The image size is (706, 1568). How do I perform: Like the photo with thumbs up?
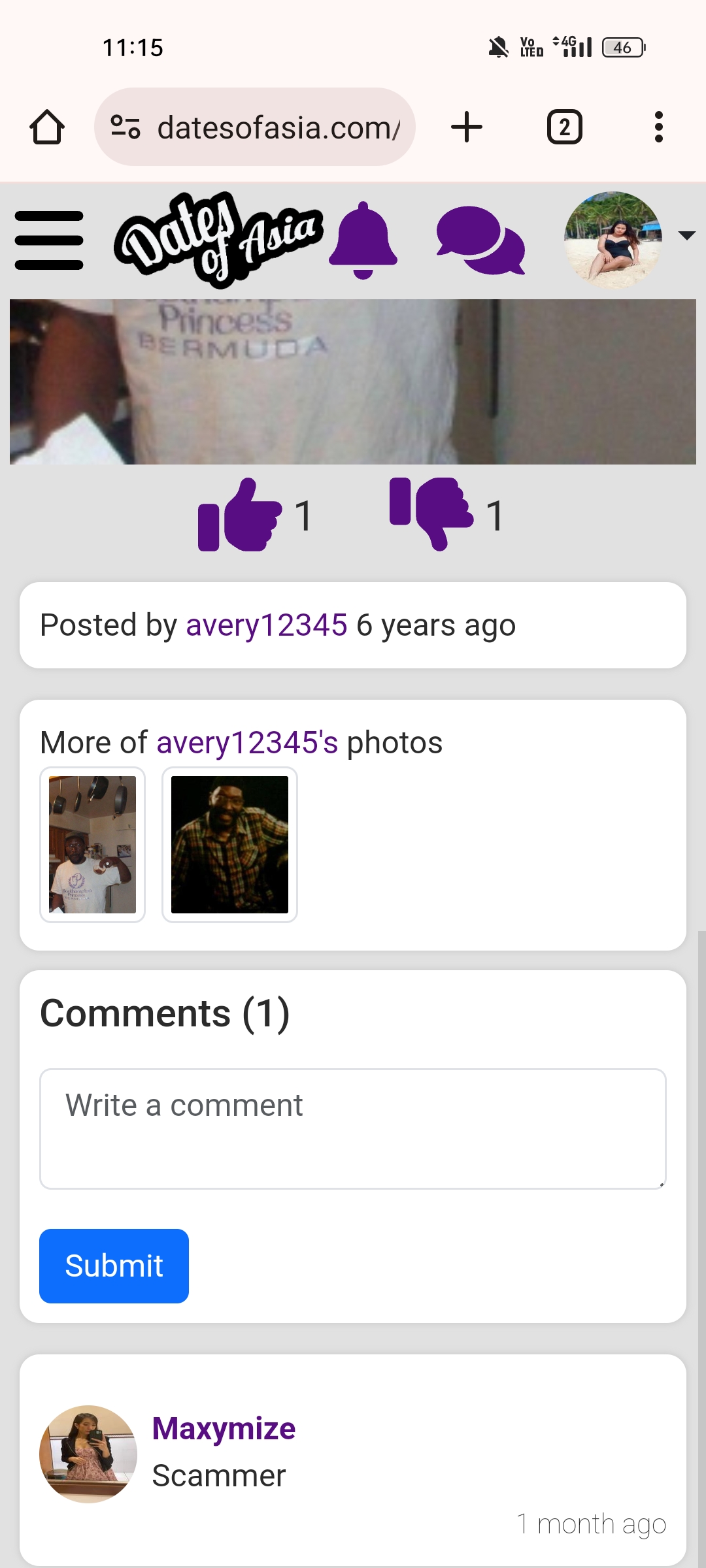[x=240, y=515]
